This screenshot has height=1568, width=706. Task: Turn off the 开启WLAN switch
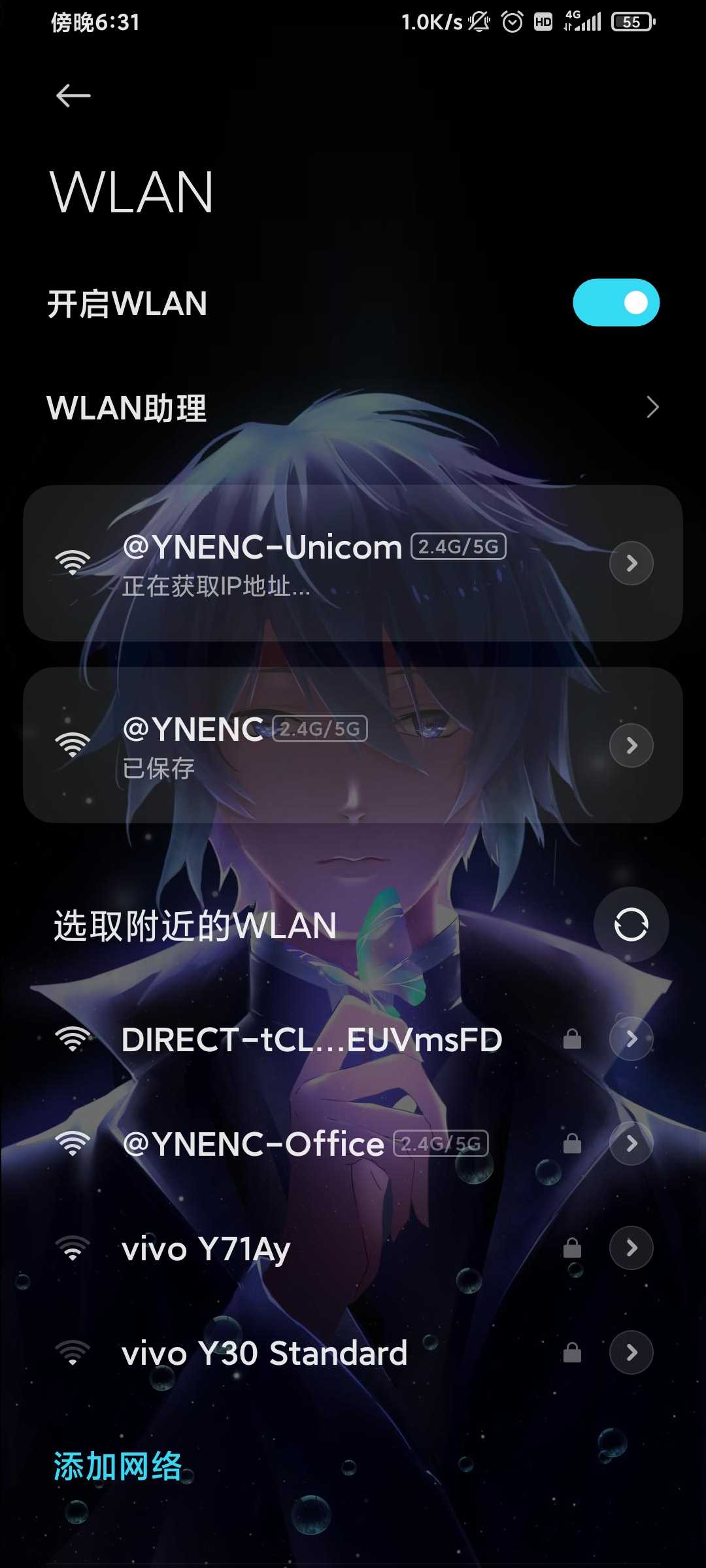pos(615,302)
